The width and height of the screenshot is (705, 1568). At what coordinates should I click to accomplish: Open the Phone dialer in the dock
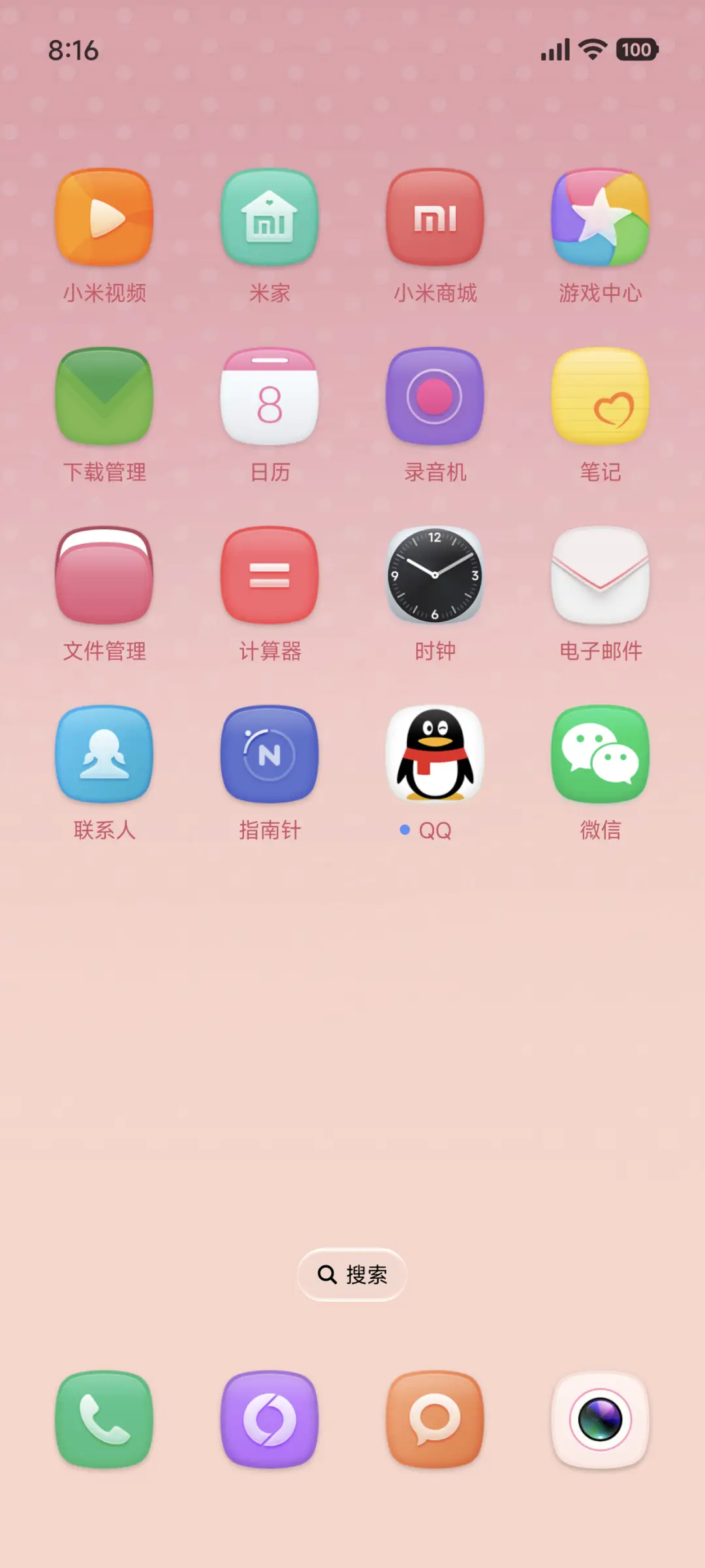tap(104, 1420)
